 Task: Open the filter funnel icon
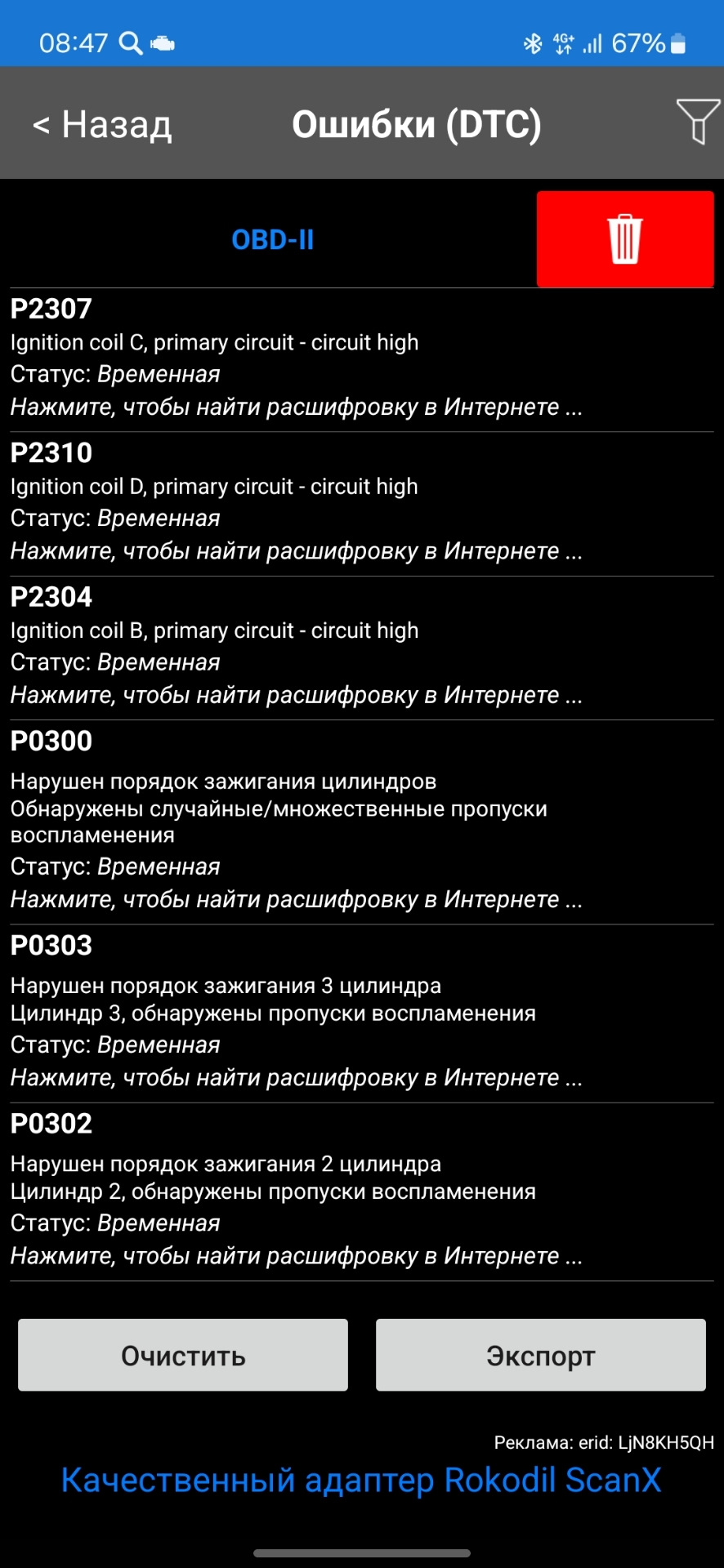[x=697, y=122]
